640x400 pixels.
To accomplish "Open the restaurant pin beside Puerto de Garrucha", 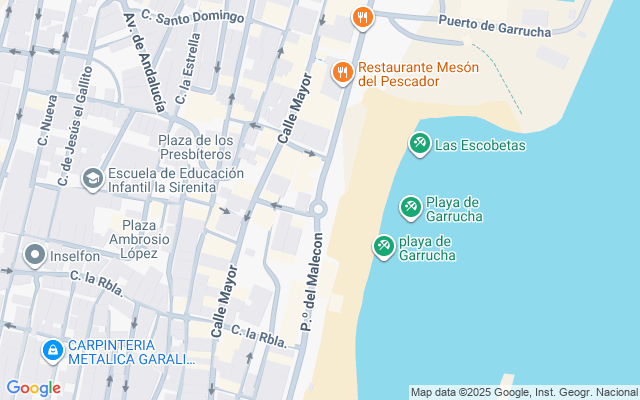I will (362, 17).
